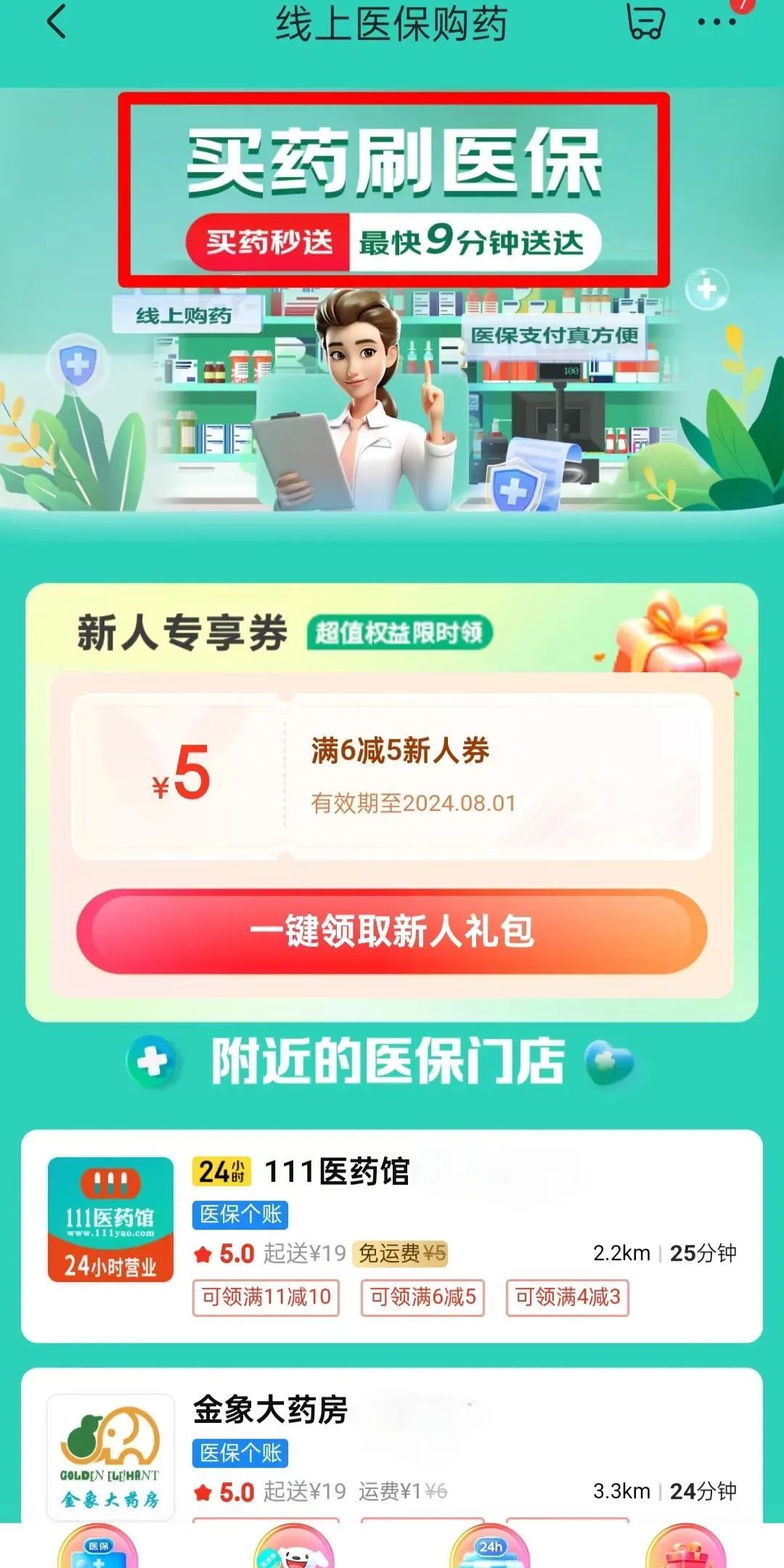Viewport: 784px width, 1568px height.
Task: Open the 买药刷医保 promotional banner
Action: pos(393,190)
